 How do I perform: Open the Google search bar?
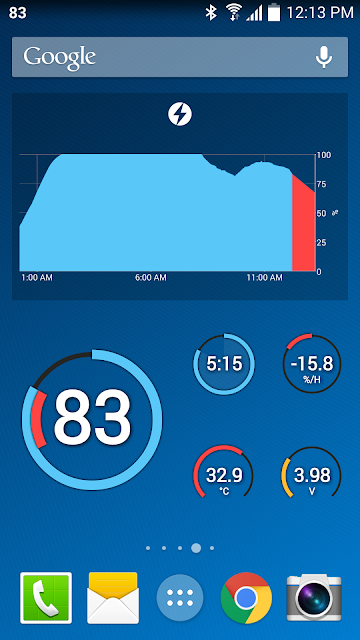coord(180,57)
